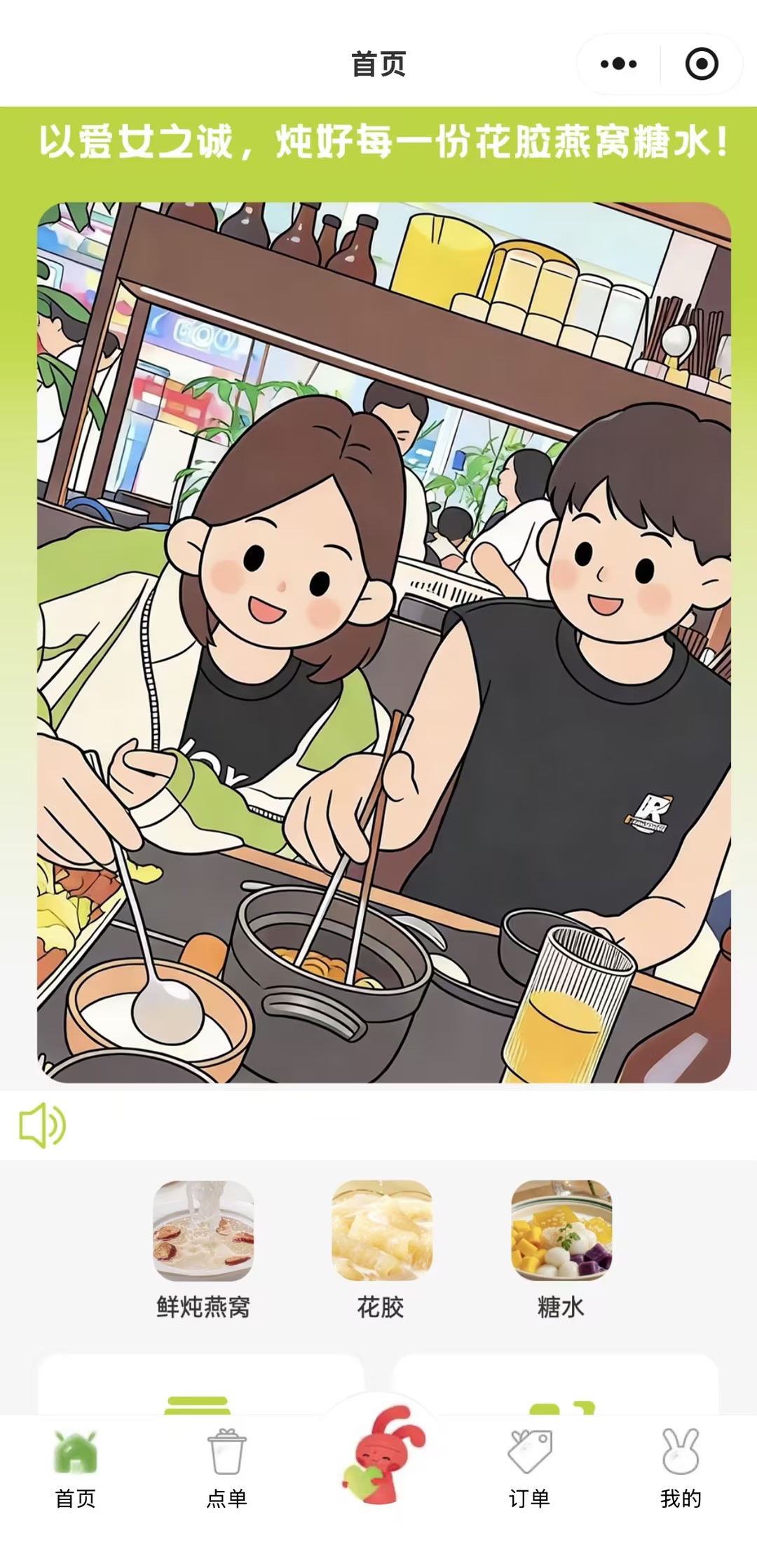
Task: Close the mini program via target icon
Action: click(701, 64)
